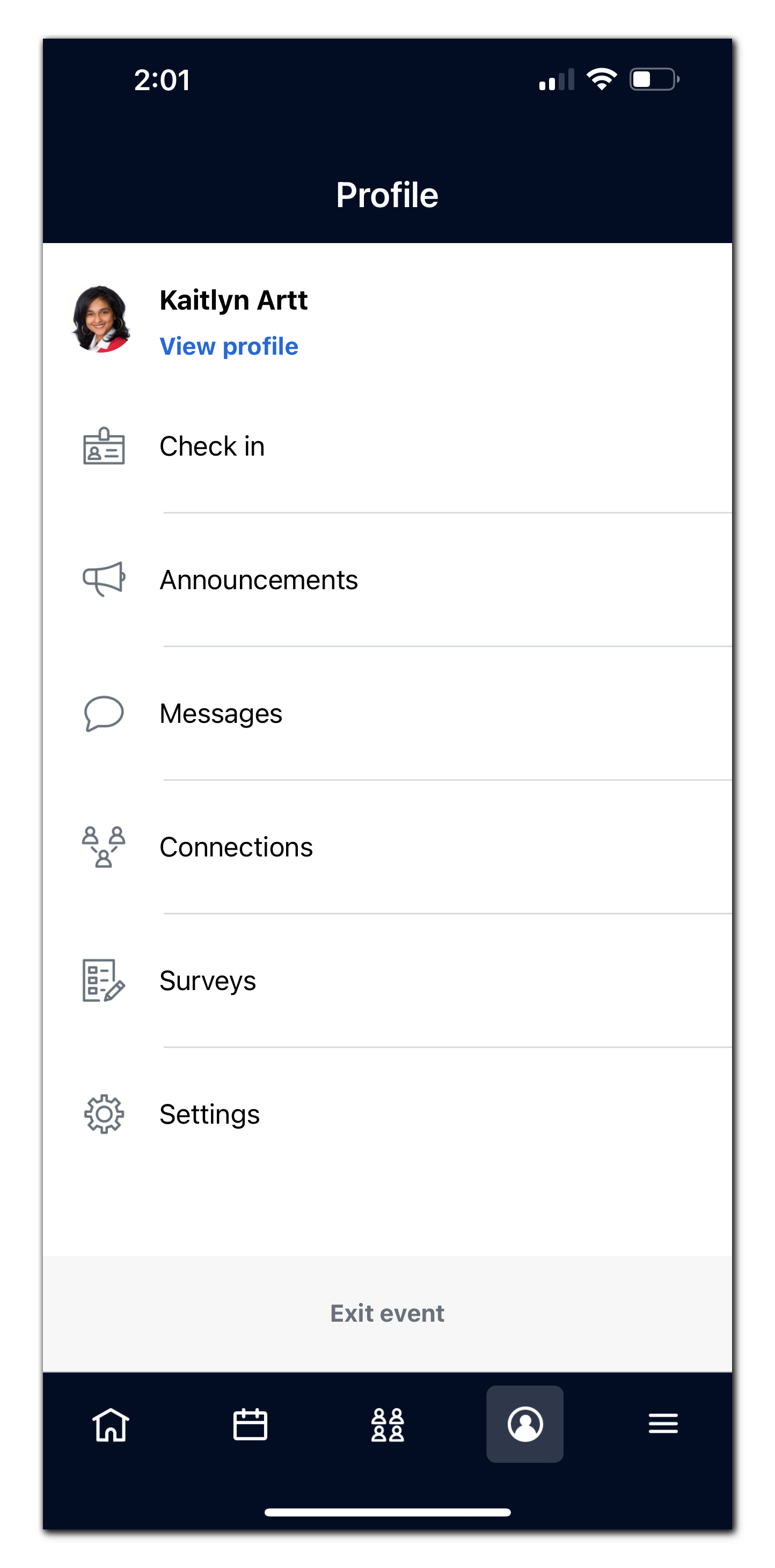Go home using the house icon
Image resolution: width=775 pixels, height=1568 pixels.
coord(110,1425)
